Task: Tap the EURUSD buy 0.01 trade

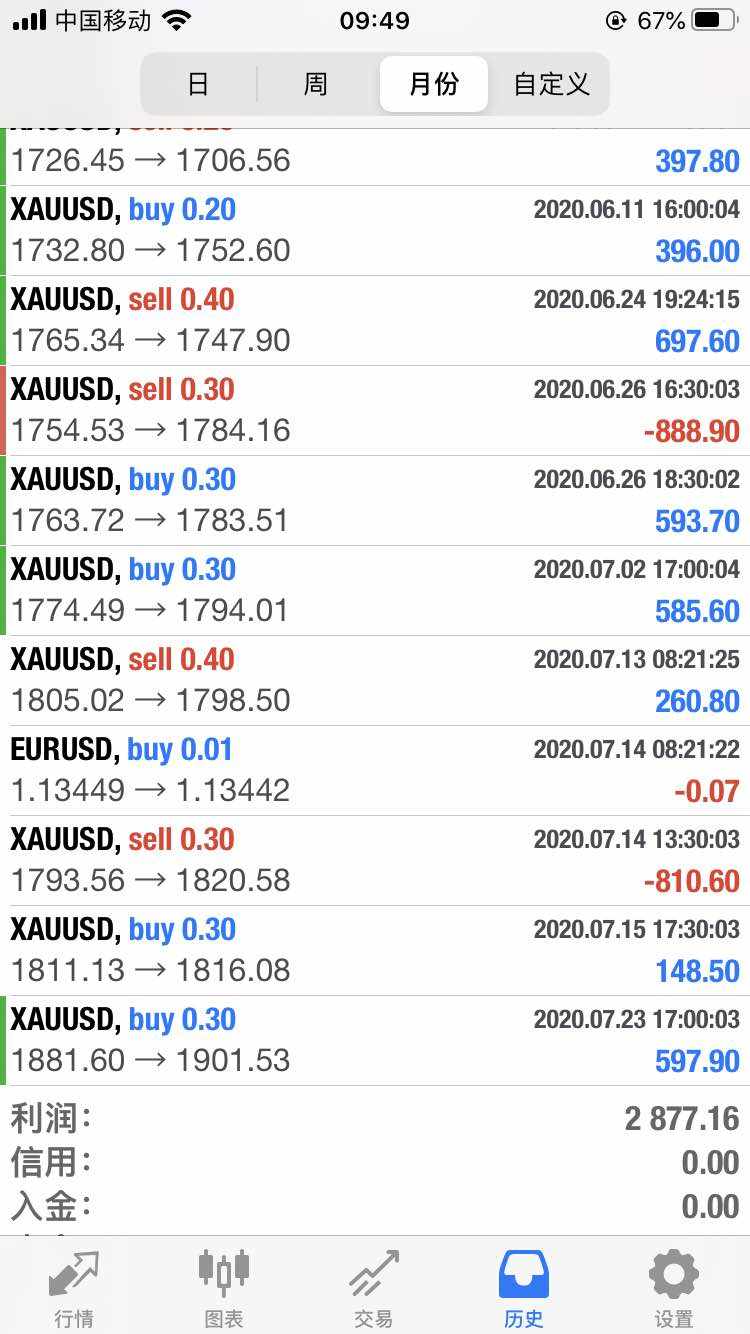Action: point(375,771)
